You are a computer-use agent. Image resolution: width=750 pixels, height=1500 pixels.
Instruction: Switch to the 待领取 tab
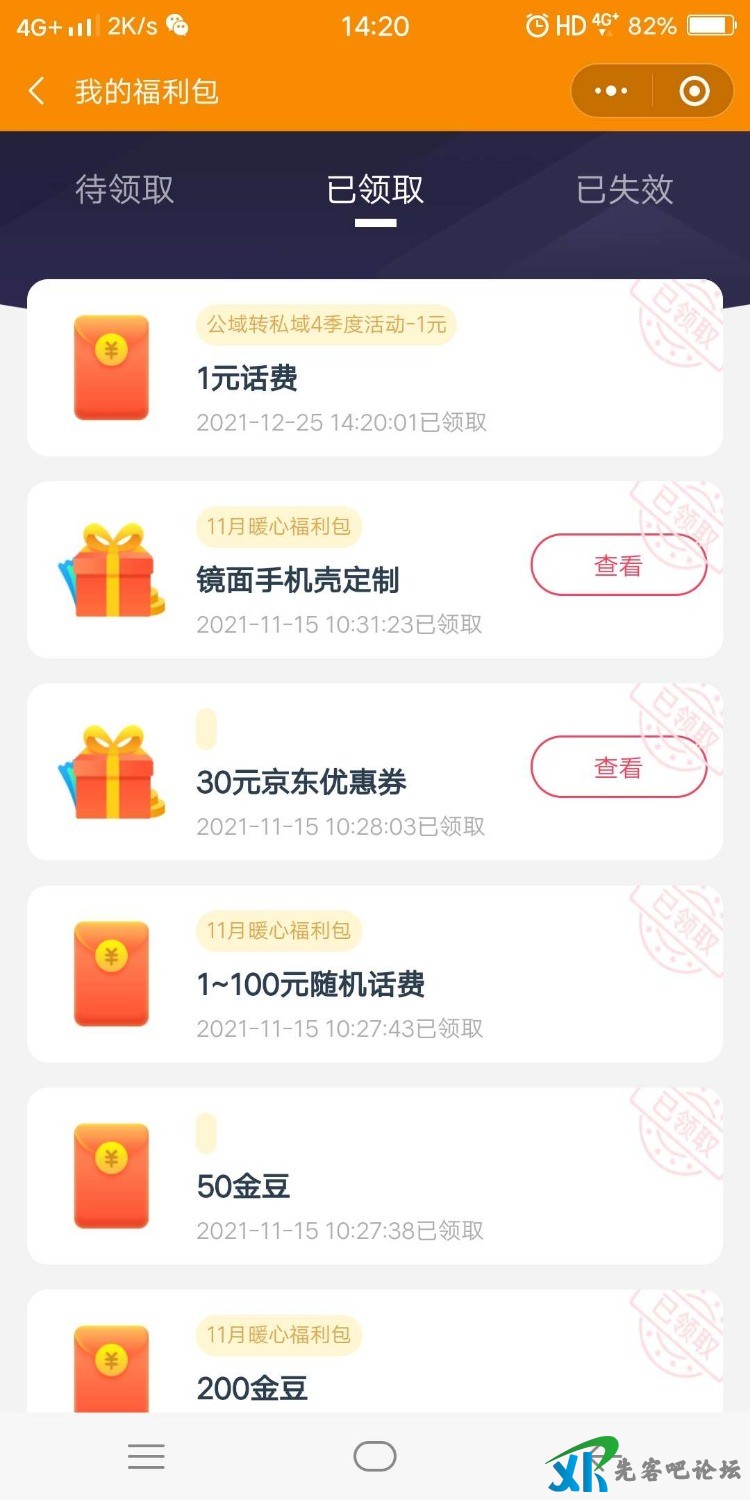point(124,190)
